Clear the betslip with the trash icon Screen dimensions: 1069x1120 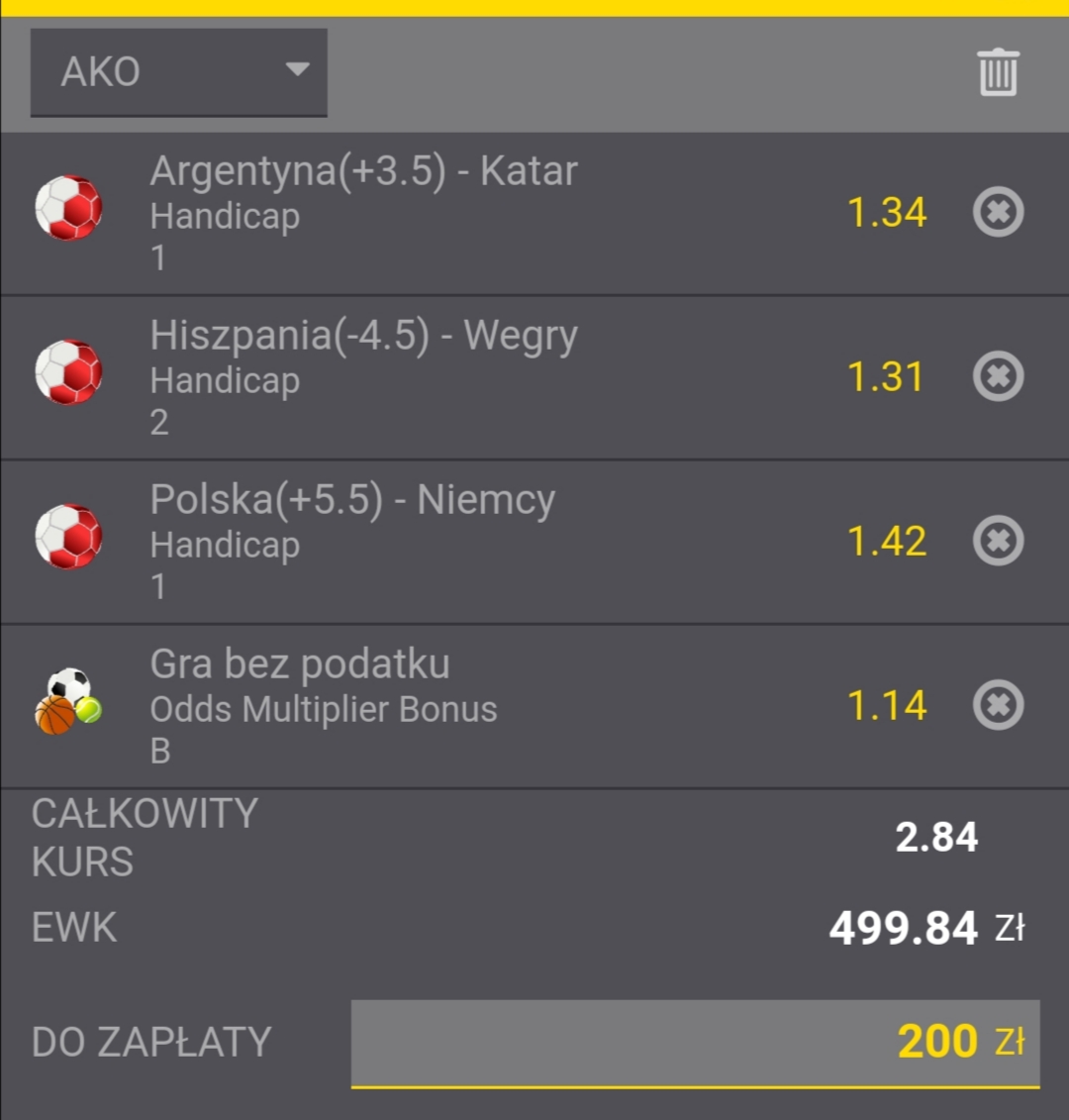pyautogui.click(x=998, y=72)
